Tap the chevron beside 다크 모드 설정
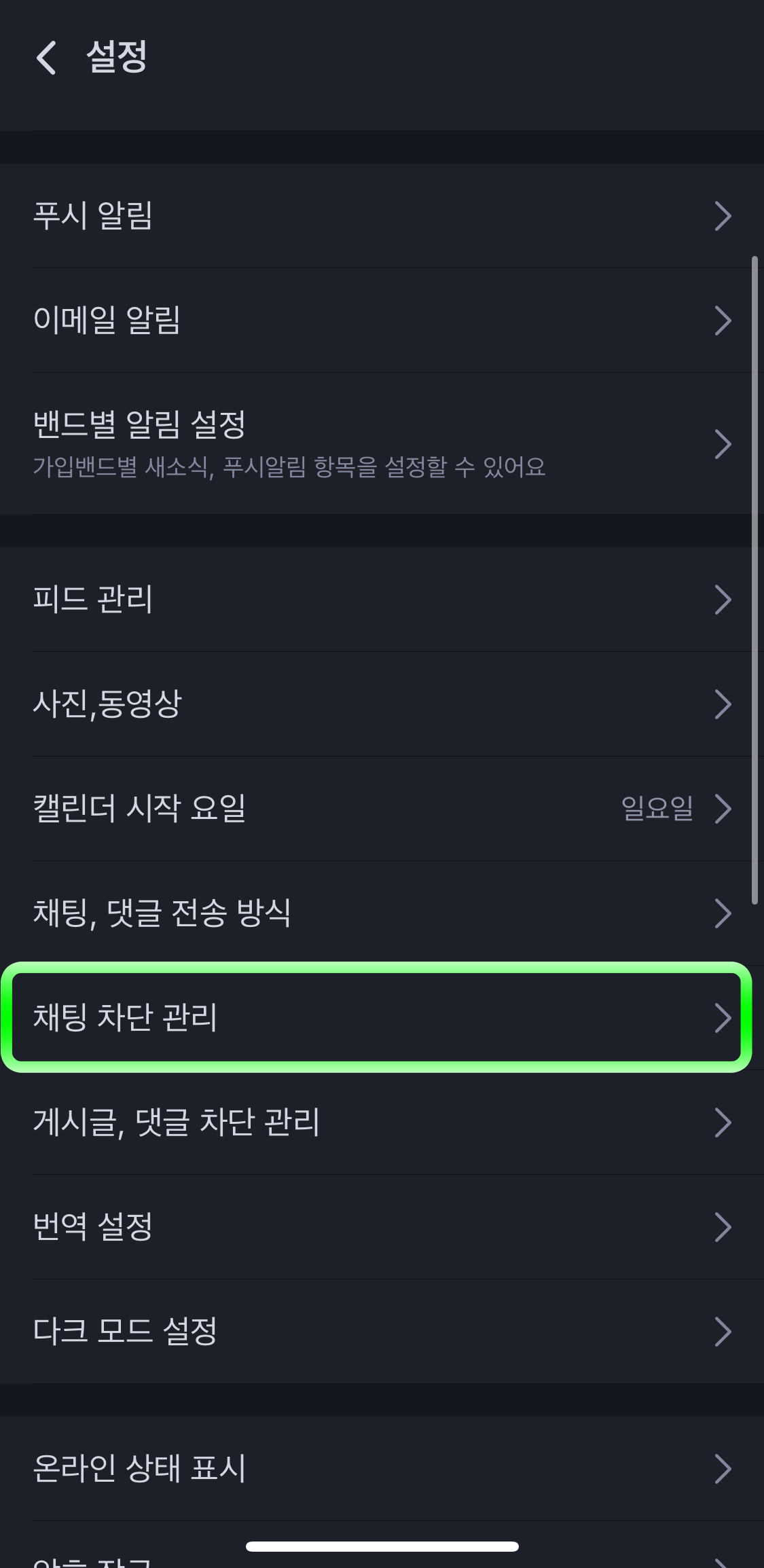This screenshot has width=764, height=1568. pyautogui.click(x=723, y=1331)
